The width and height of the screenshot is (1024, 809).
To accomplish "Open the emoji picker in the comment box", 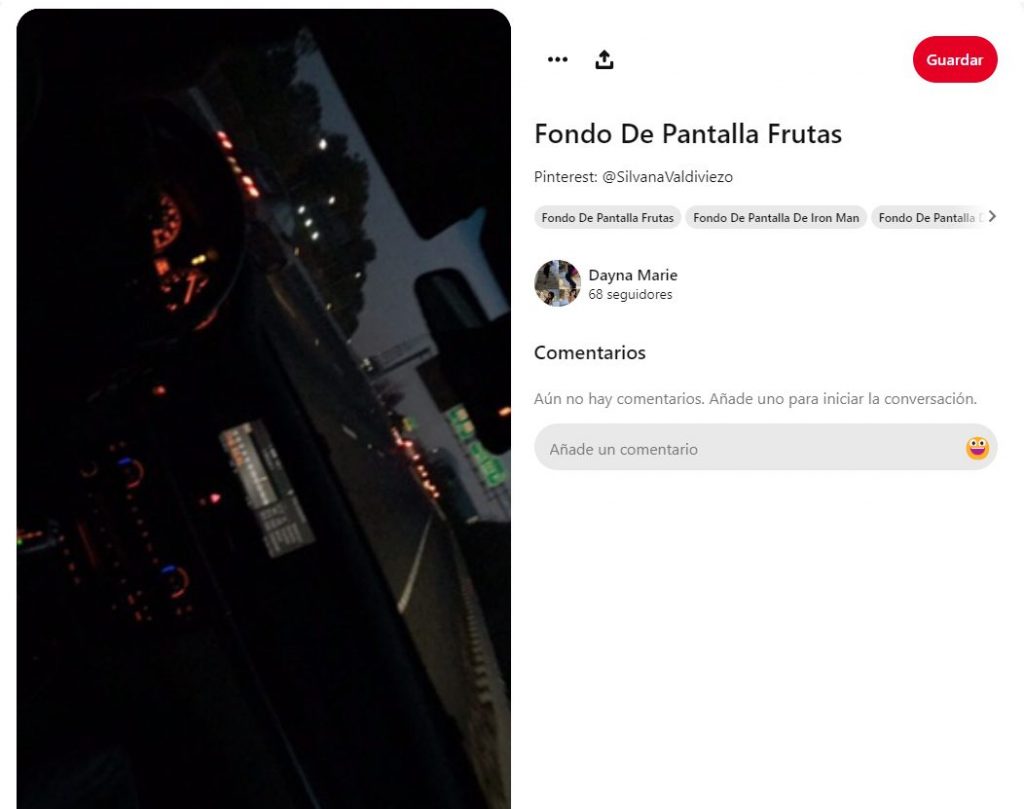I will tap(976, 449).
